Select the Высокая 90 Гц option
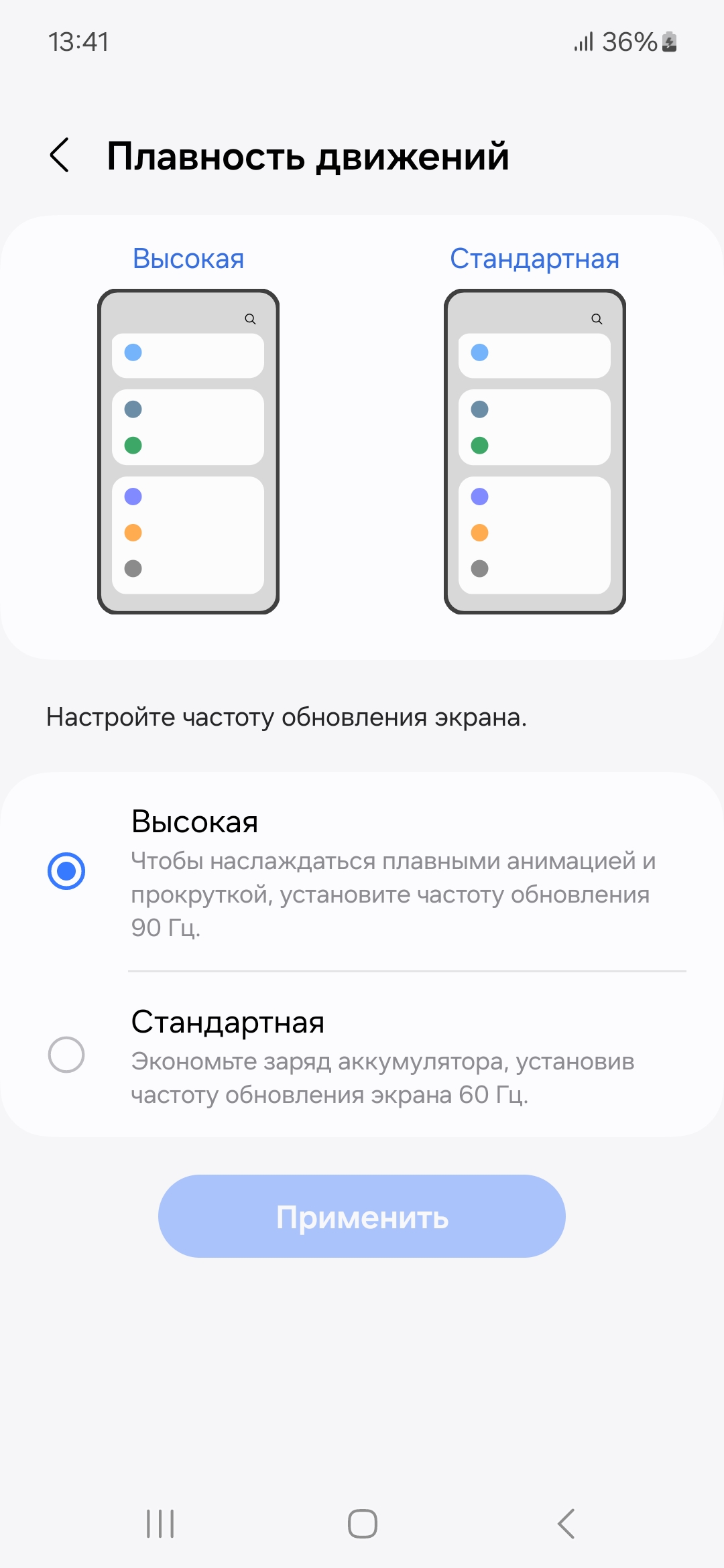724x1568 pixels. coord(66,871)
